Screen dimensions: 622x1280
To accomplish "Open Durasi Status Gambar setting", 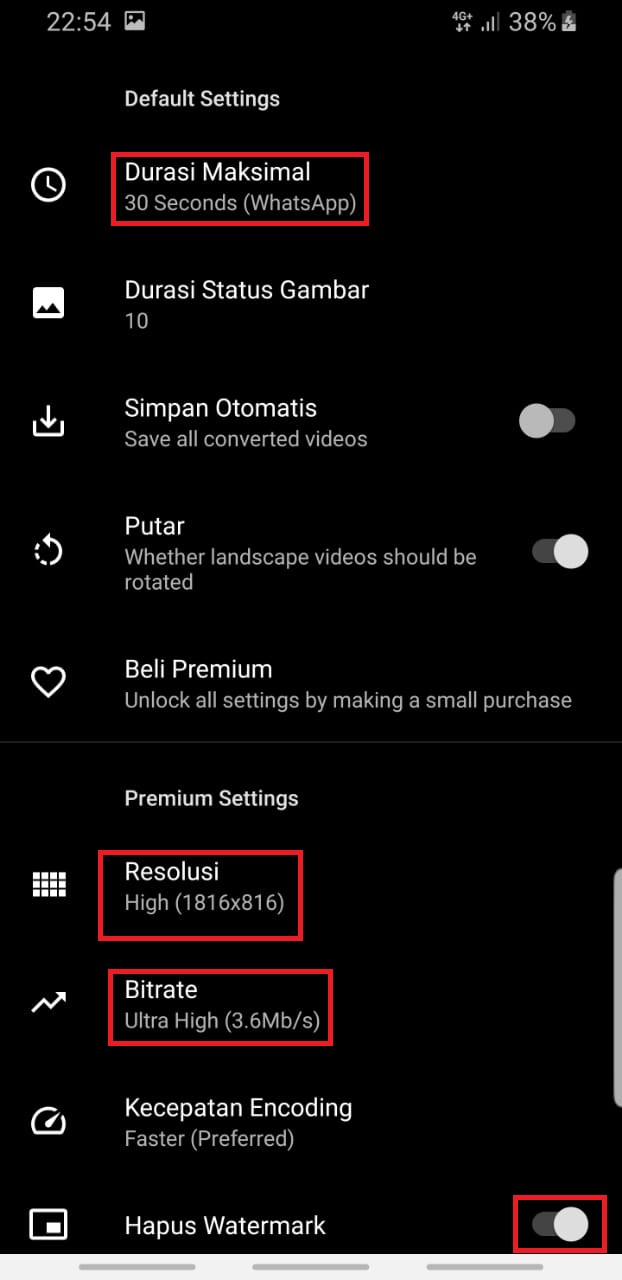I will click(x=311, y=305).
